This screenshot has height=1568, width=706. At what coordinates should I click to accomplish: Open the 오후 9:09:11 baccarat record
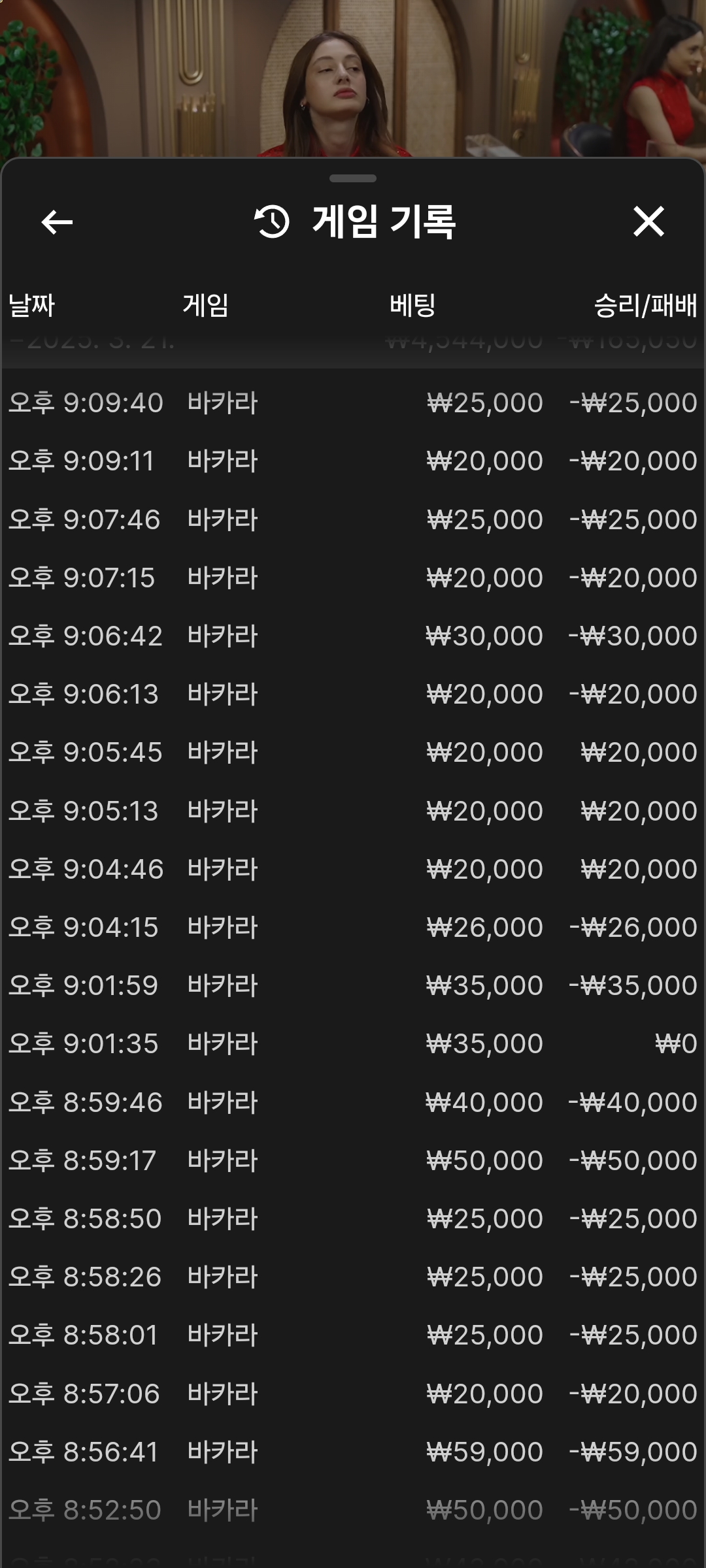353,461
